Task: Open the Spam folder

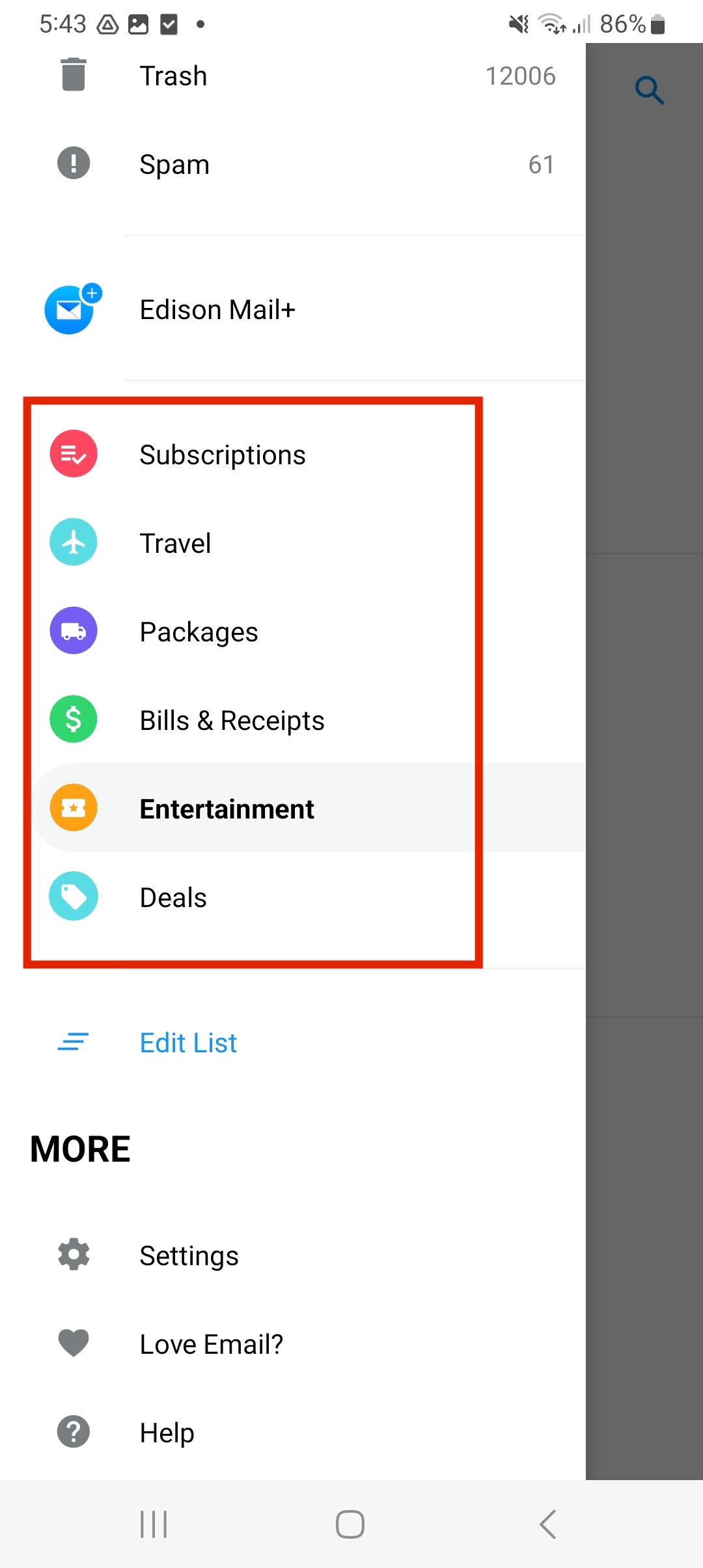Action: pos(293,164)
